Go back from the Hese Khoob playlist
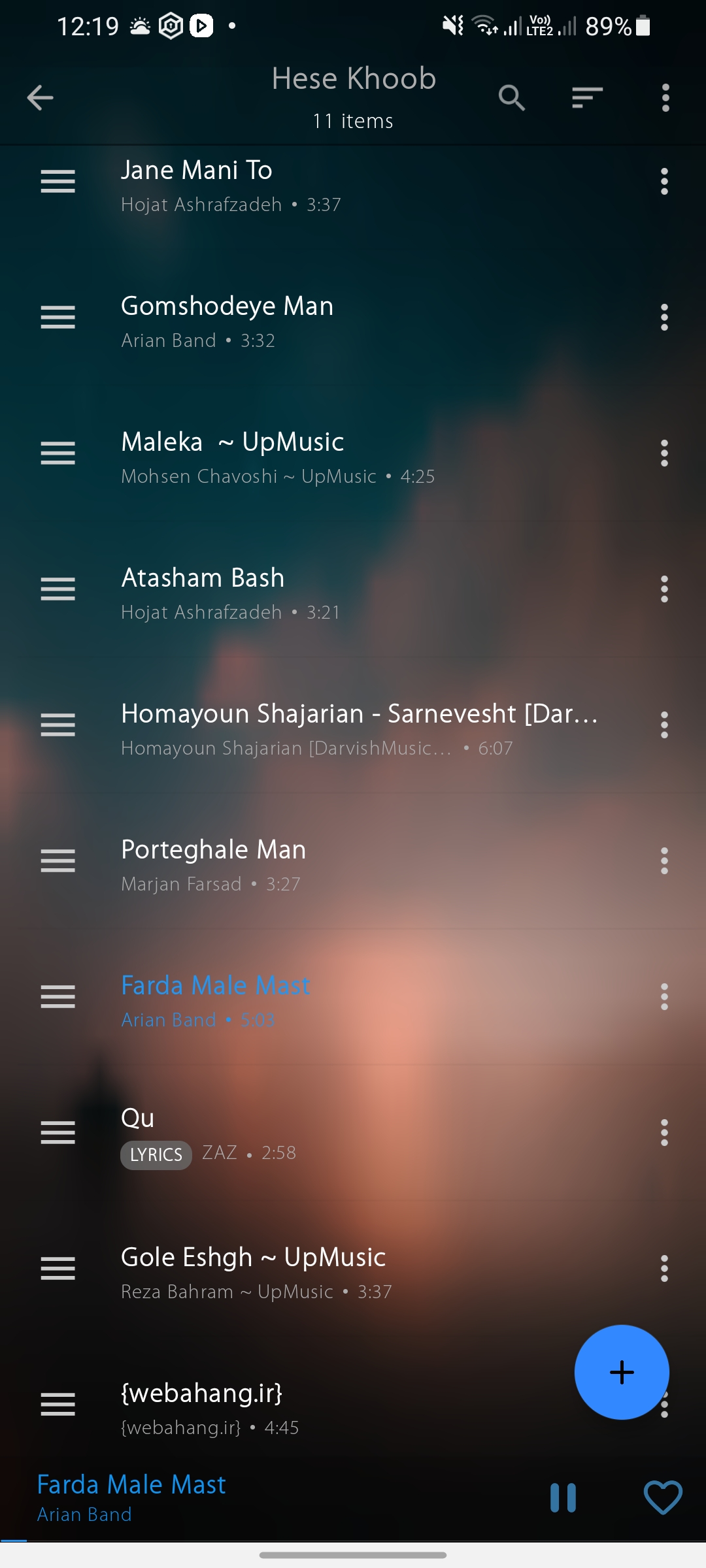Viewport: 706px width, 1568px height. click(x=40, y=98)
